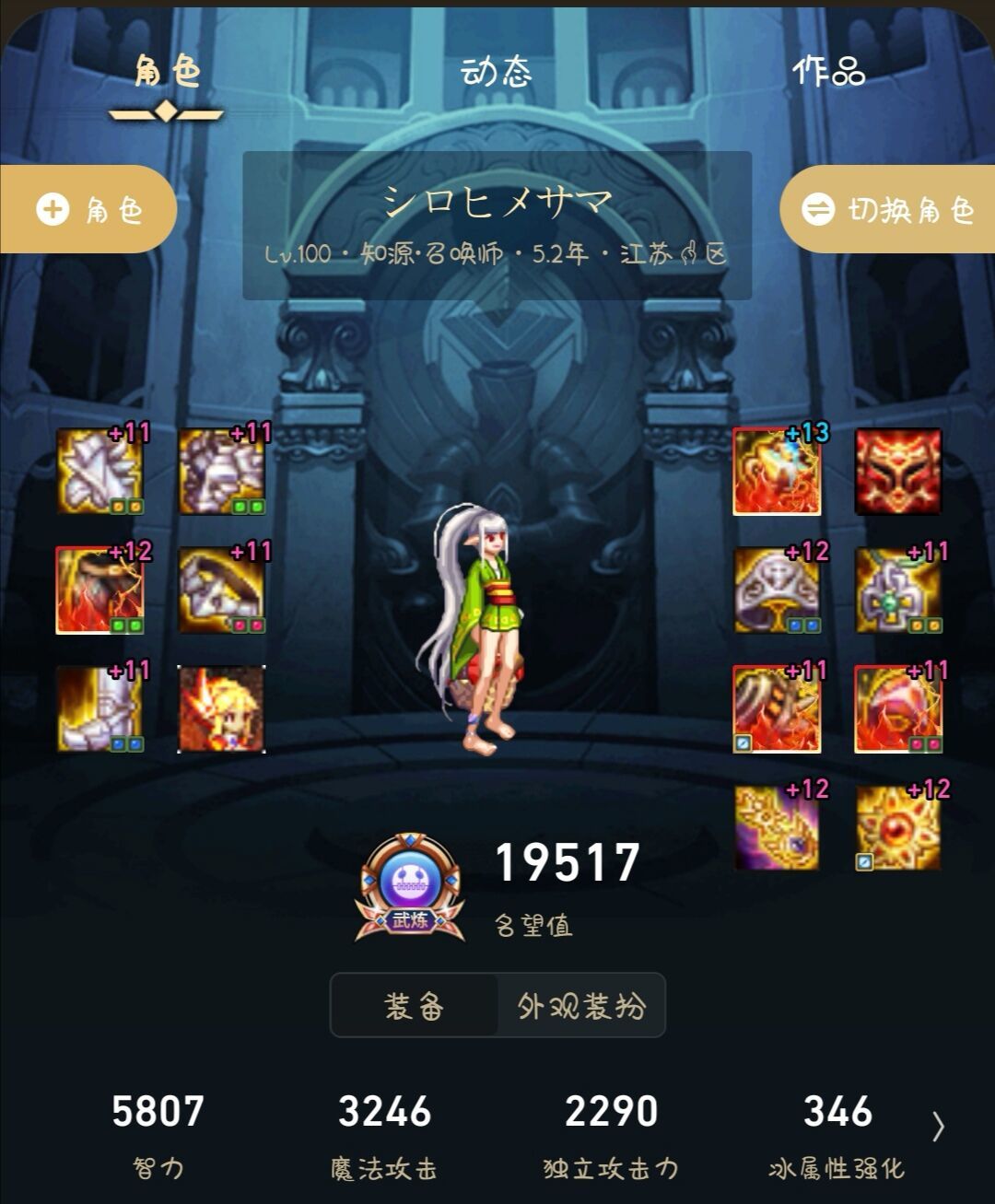Image resolution: width=995 pixels, height=1204 pixels.
Task: Switch to the 动态 tab
Action: click(497, 71)
